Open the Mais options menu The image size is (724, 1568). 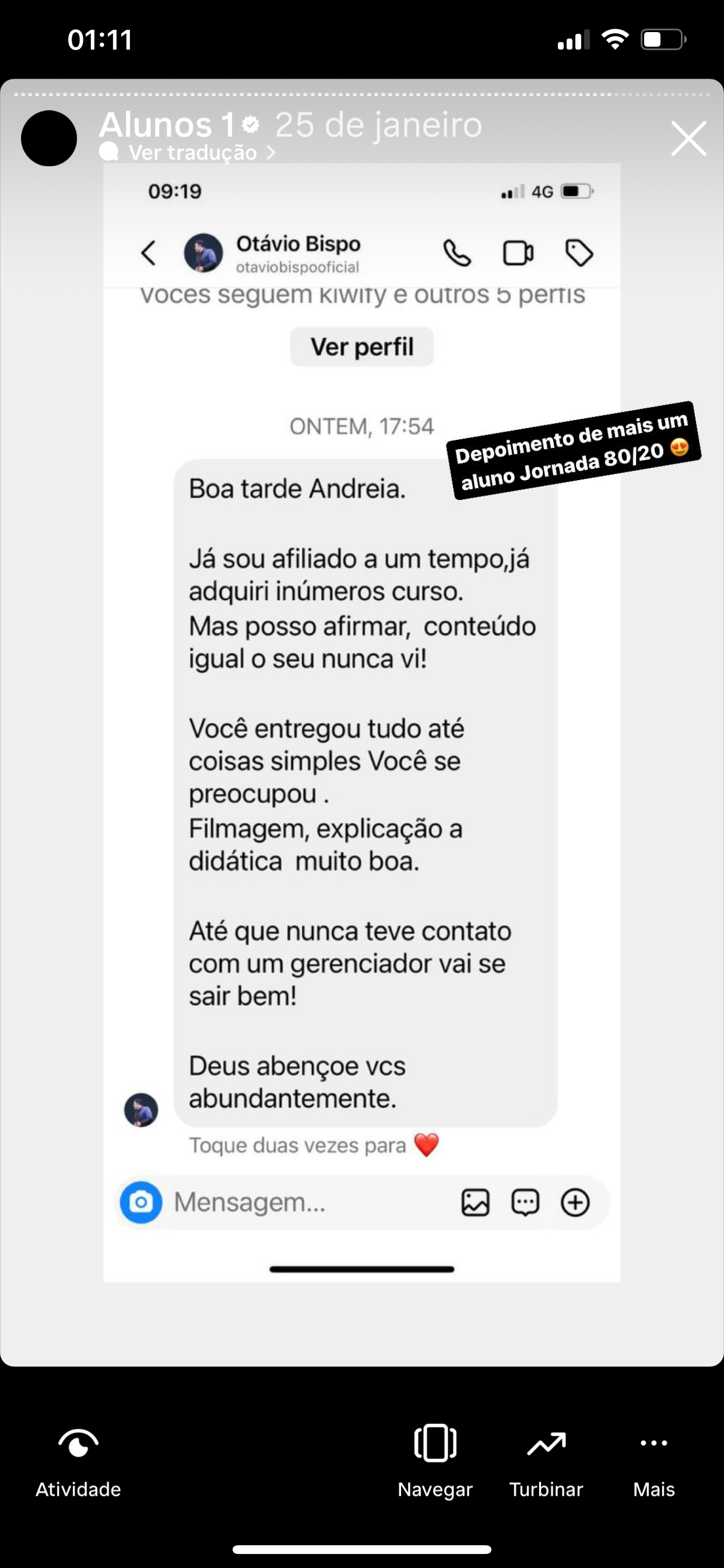(653, 1461)
